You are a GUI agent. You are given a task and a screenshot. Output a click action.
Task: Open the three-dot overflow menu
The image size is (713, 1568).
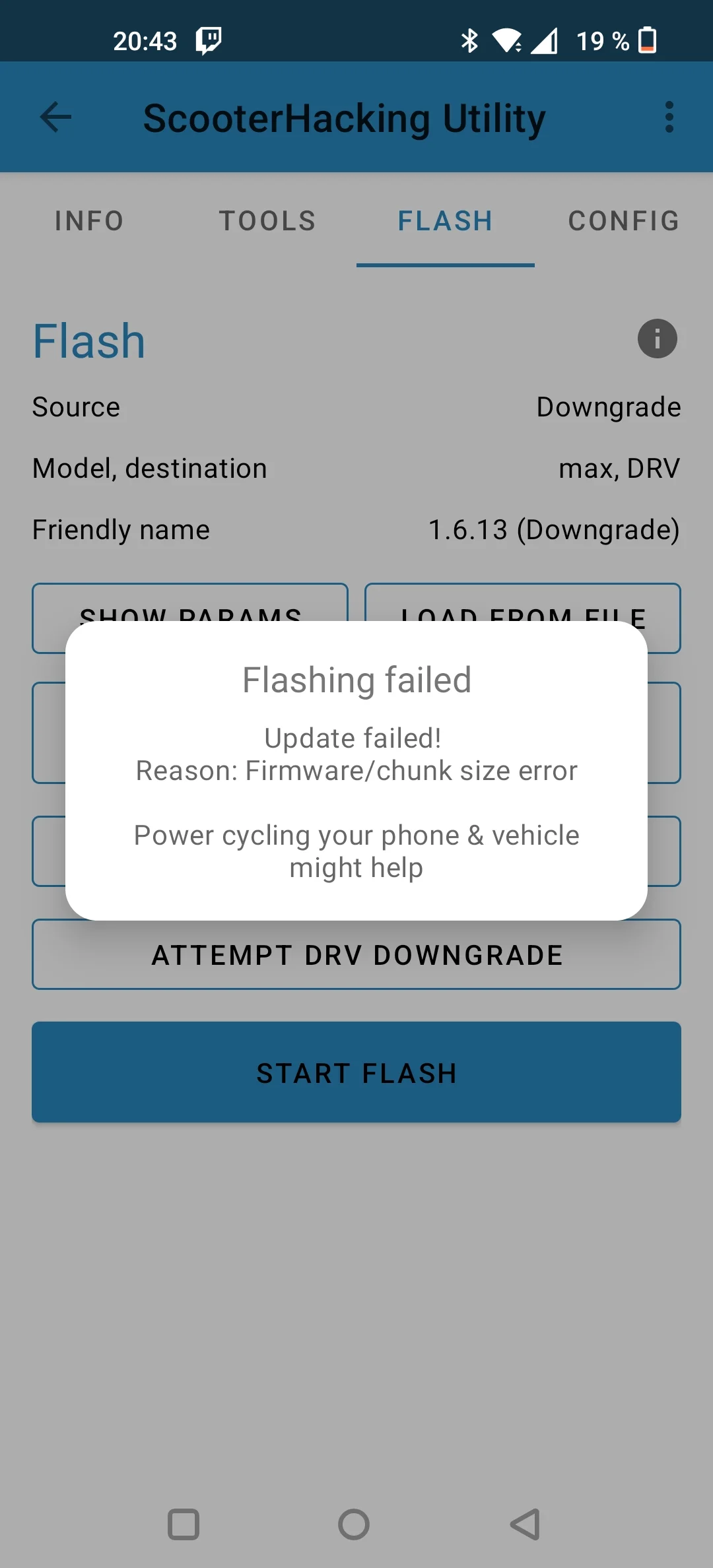[x=669, y=117]
